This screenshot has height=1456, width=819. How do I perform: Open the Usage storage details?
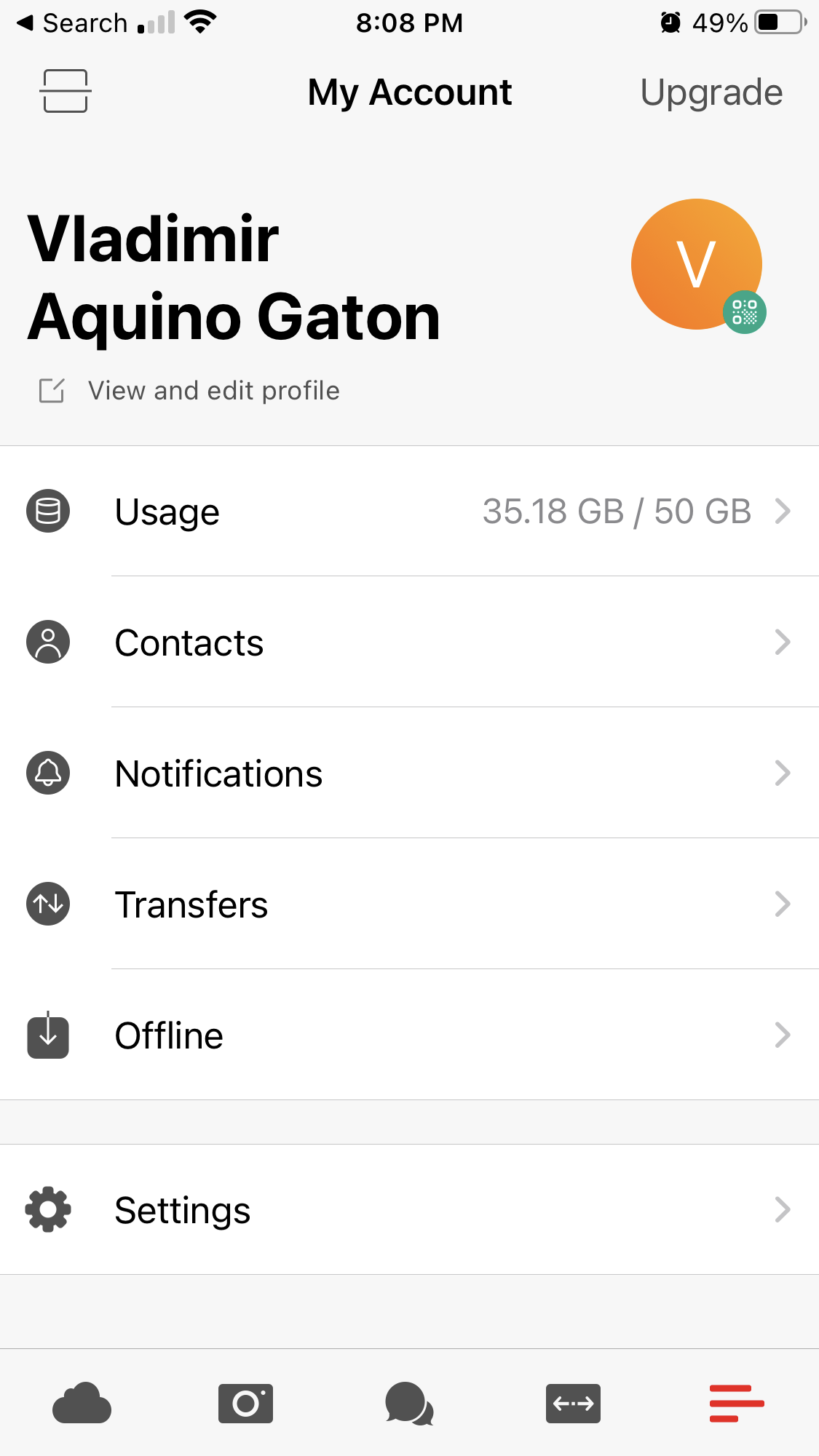[x=409, y=512]
